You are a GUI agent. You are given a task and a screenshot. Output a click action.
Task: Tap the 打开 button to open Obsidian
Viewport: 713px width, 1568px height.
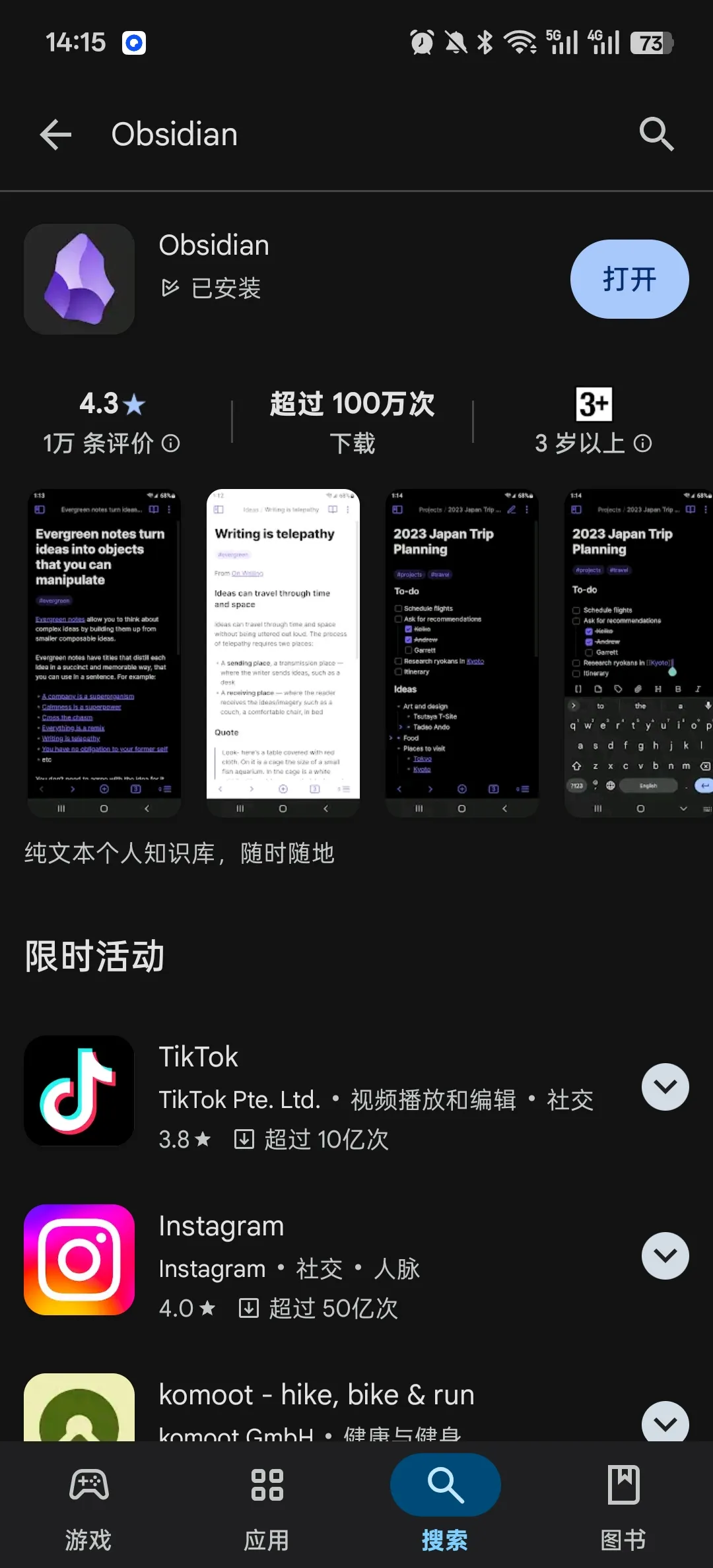point(629,279)
